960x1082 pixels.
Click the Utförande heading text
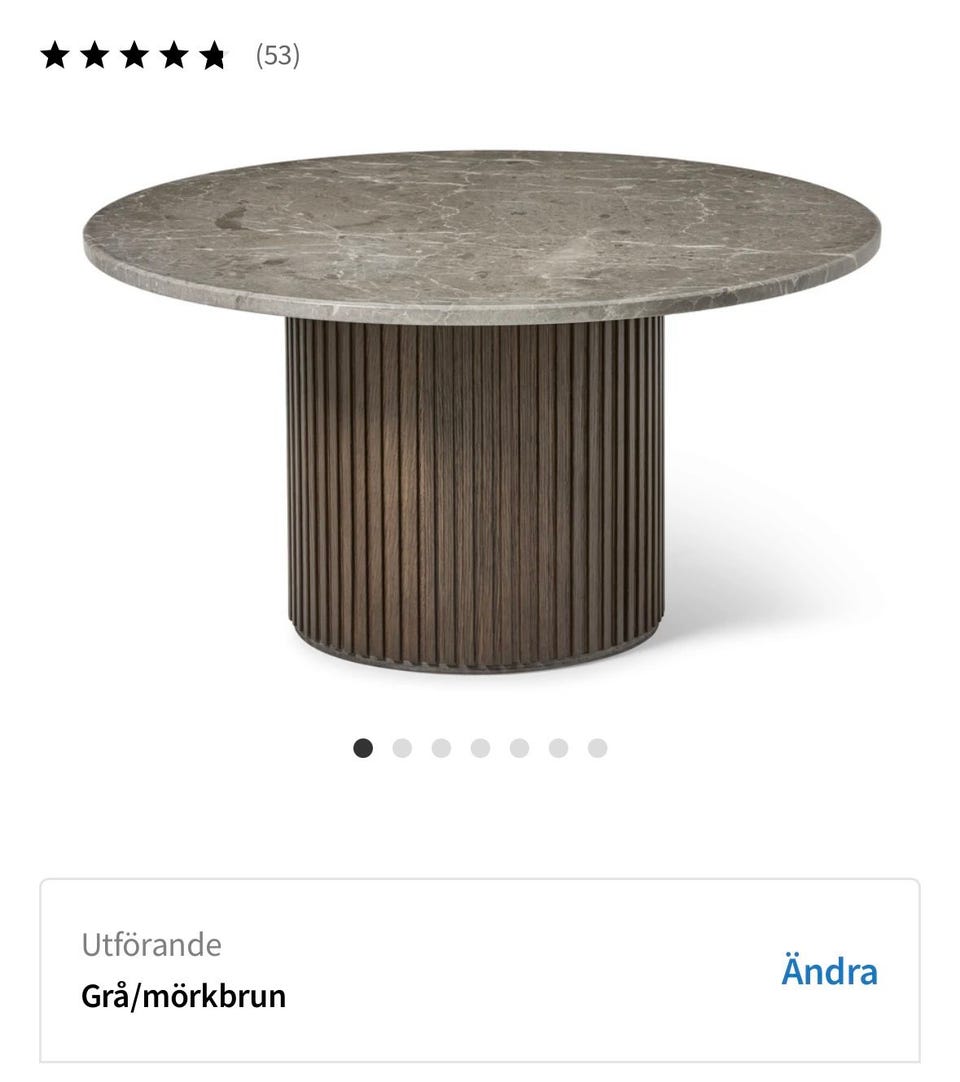pos(150,944)
